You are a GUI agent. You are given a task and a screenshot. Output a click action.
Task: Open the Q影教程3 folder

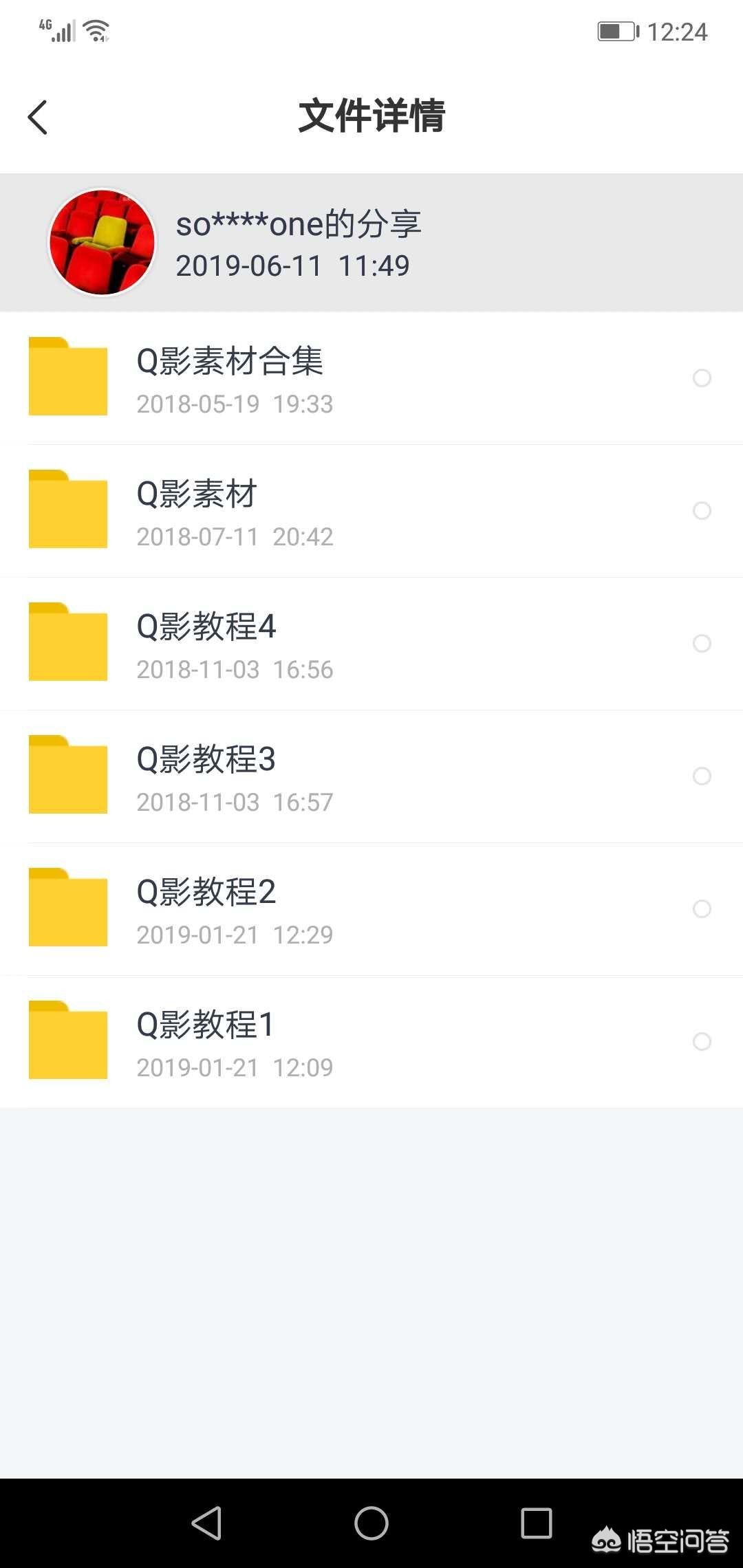371,776
